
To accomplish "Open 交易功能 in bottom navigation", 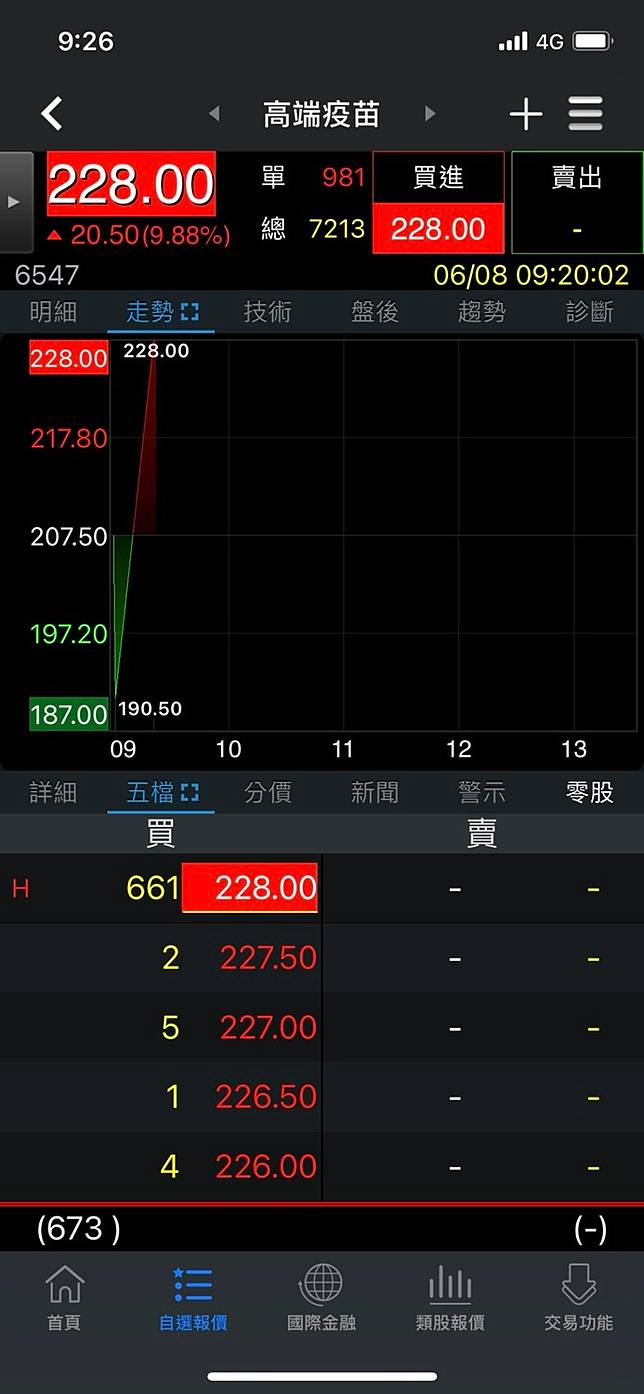I will point(578,1297).
